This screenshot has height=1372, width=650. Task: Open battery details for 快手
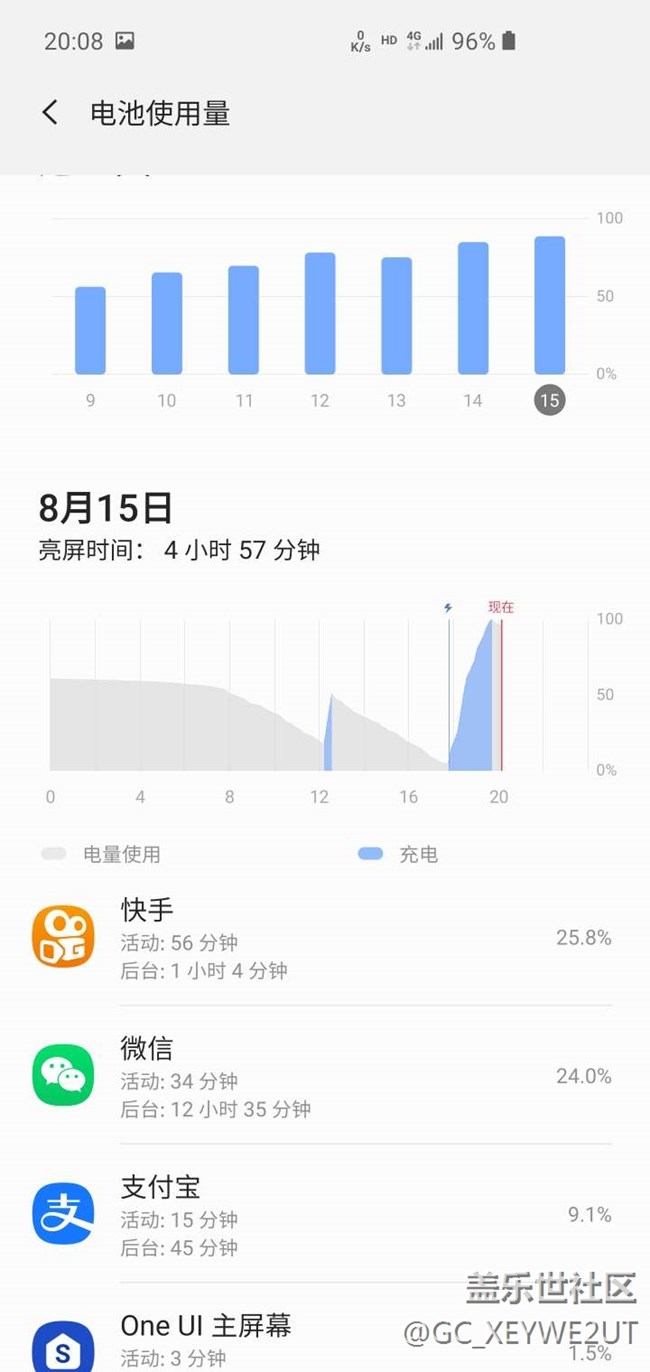click(325, 937)
